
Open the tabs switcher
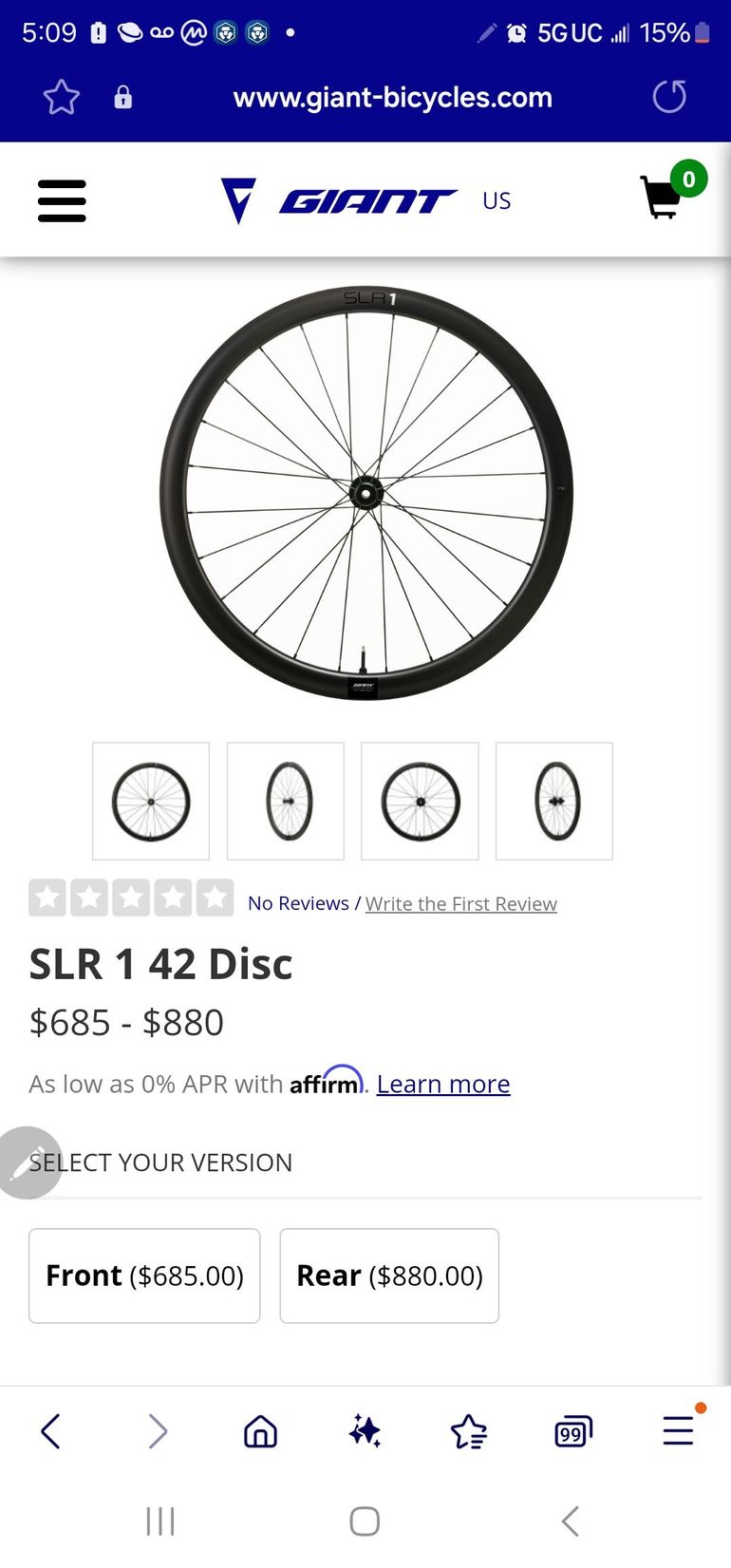[572, 1431]
